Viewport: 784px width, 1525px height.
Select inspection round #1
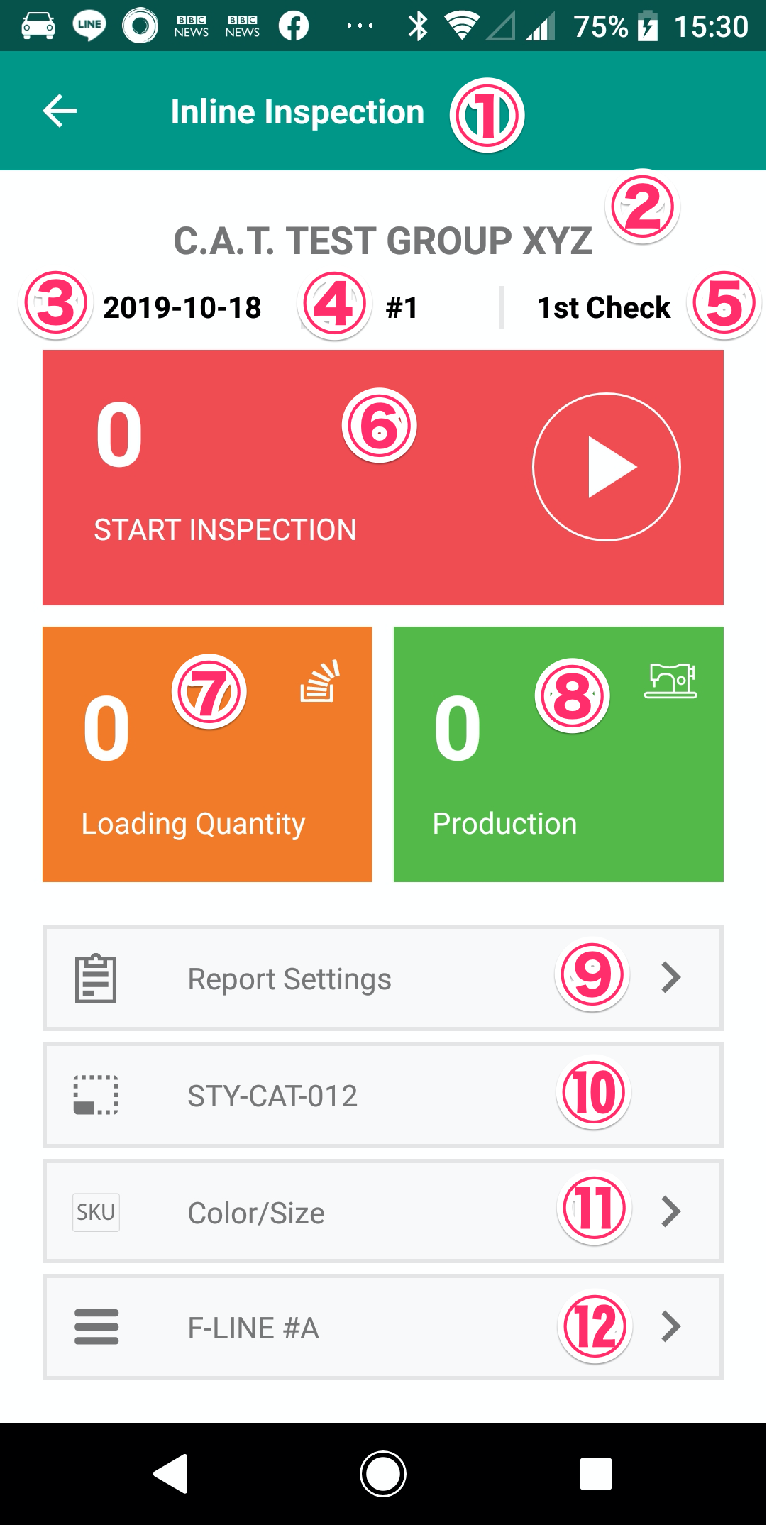point(401,307)
